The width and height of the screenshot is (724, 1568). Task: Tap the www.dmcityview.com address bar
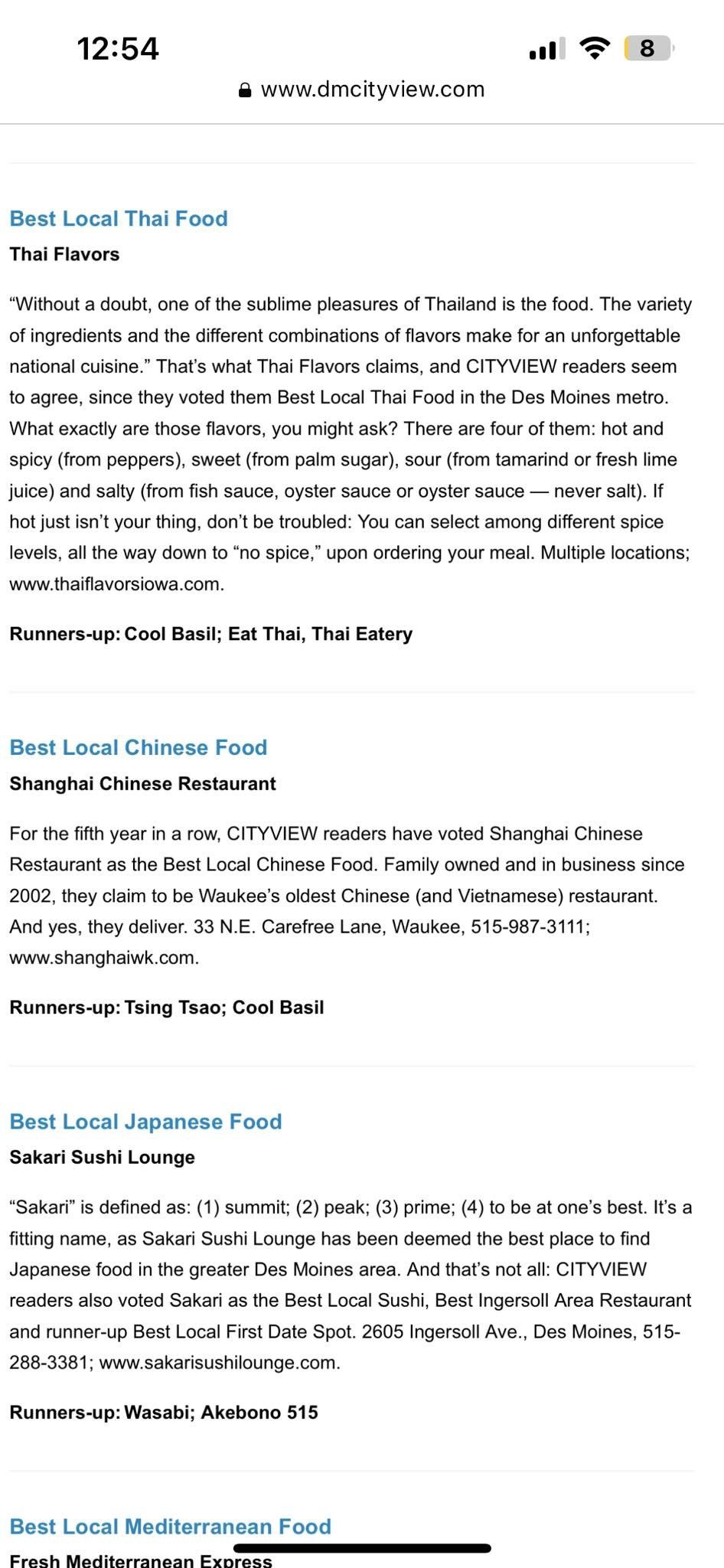coord(363,90)
